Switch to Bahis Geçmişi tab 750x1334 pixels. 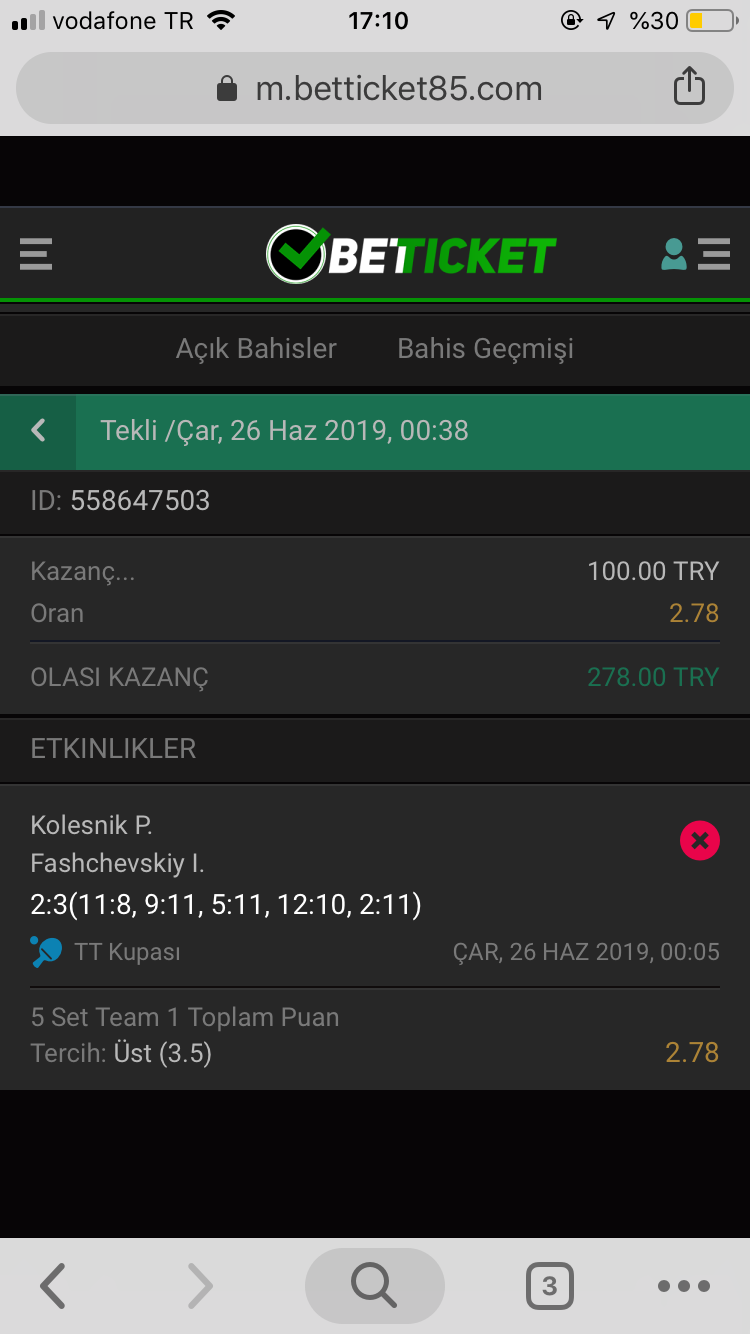[485, 348]
